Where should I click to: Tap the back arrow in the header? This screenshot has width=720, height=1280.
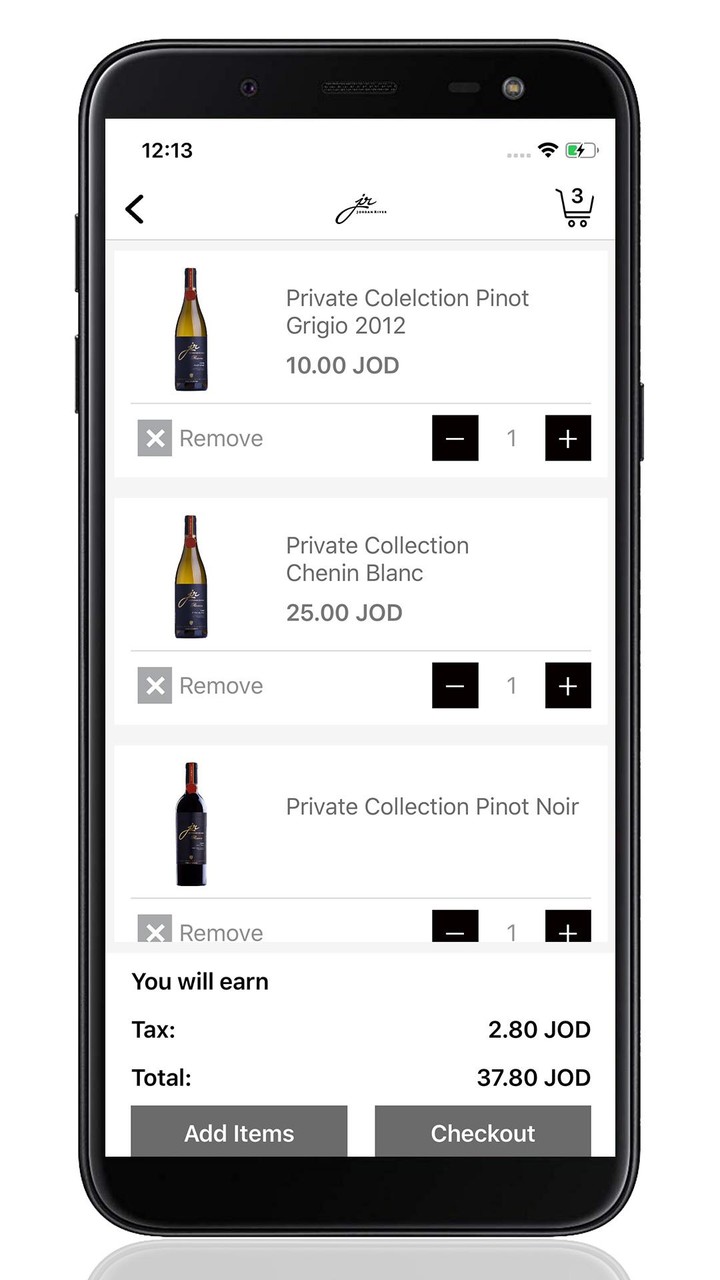pyautogui.click(x=135, y=208)
